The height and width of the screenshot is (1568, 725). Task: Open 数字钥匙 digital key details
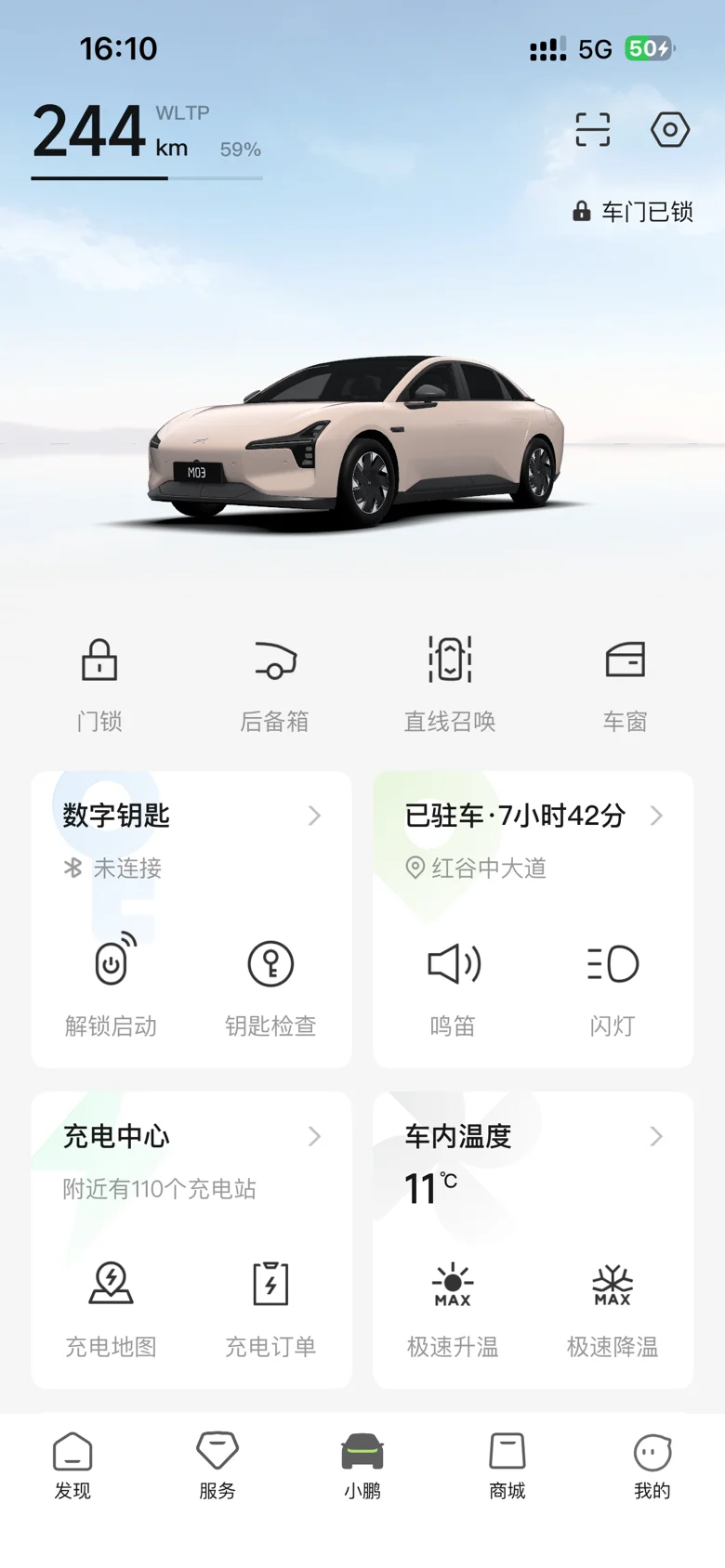(191, 817)
